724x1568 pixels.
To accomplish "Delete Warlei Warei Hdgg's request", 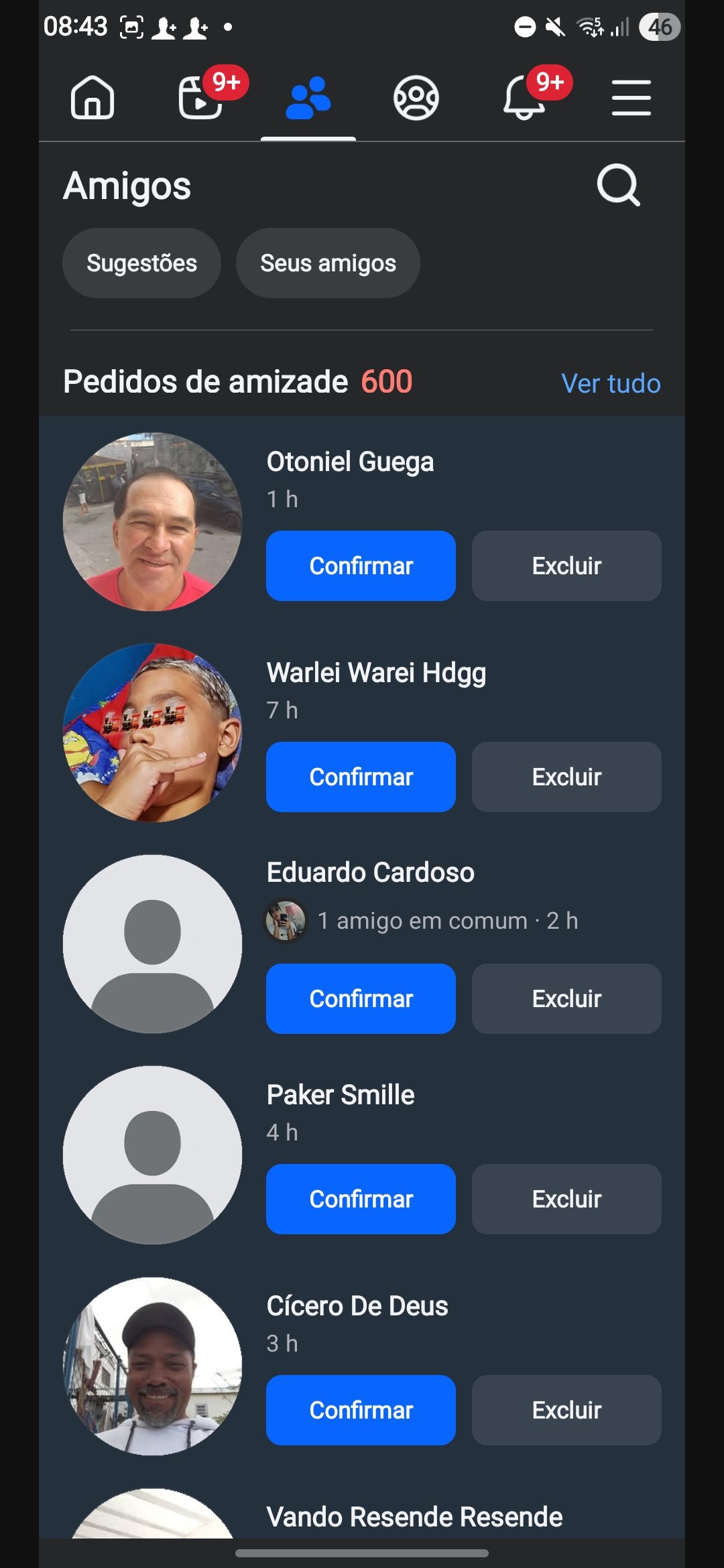I will [566, 777].
